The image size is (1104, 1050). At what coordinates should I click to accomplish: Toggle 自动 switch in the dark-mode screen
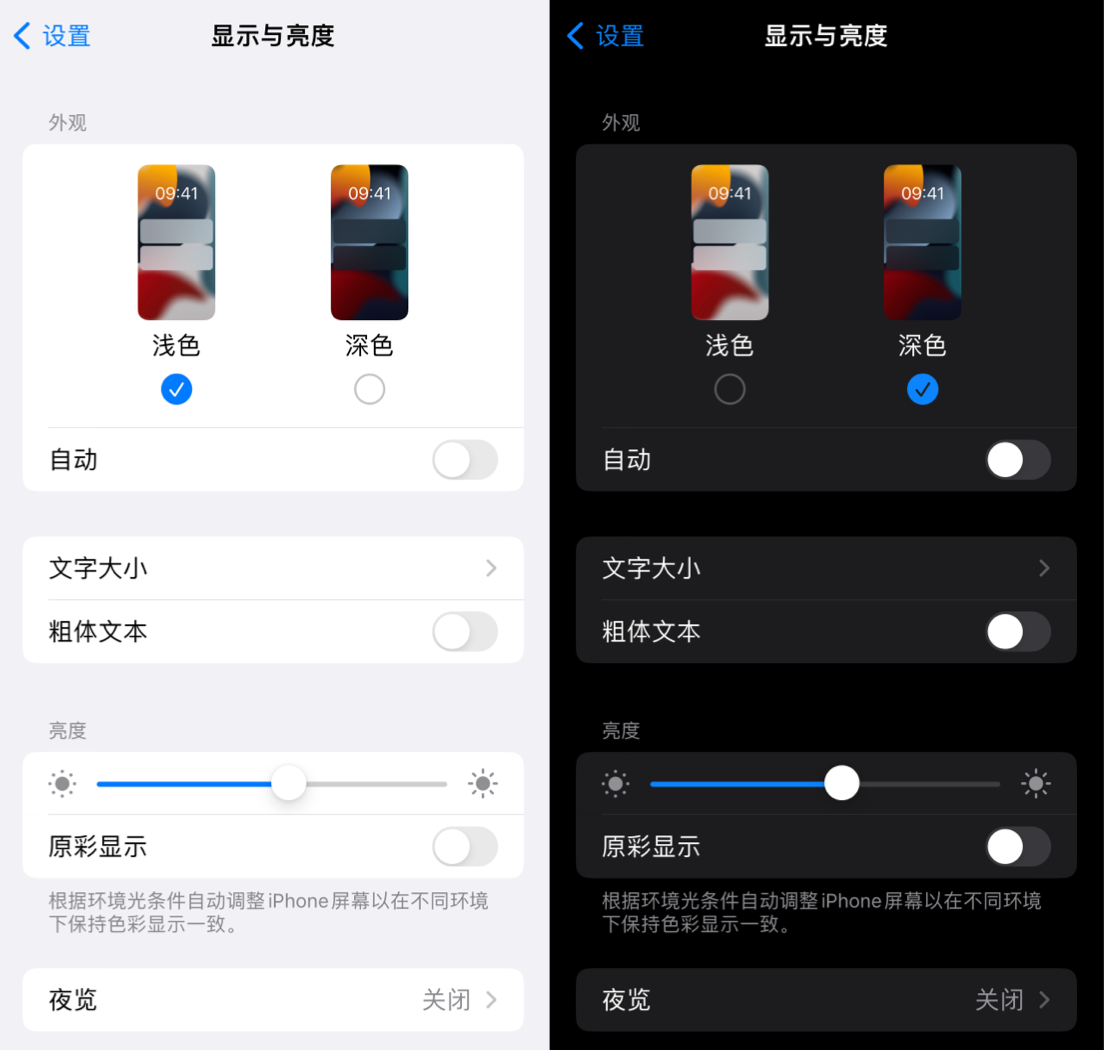point(1017,460)
